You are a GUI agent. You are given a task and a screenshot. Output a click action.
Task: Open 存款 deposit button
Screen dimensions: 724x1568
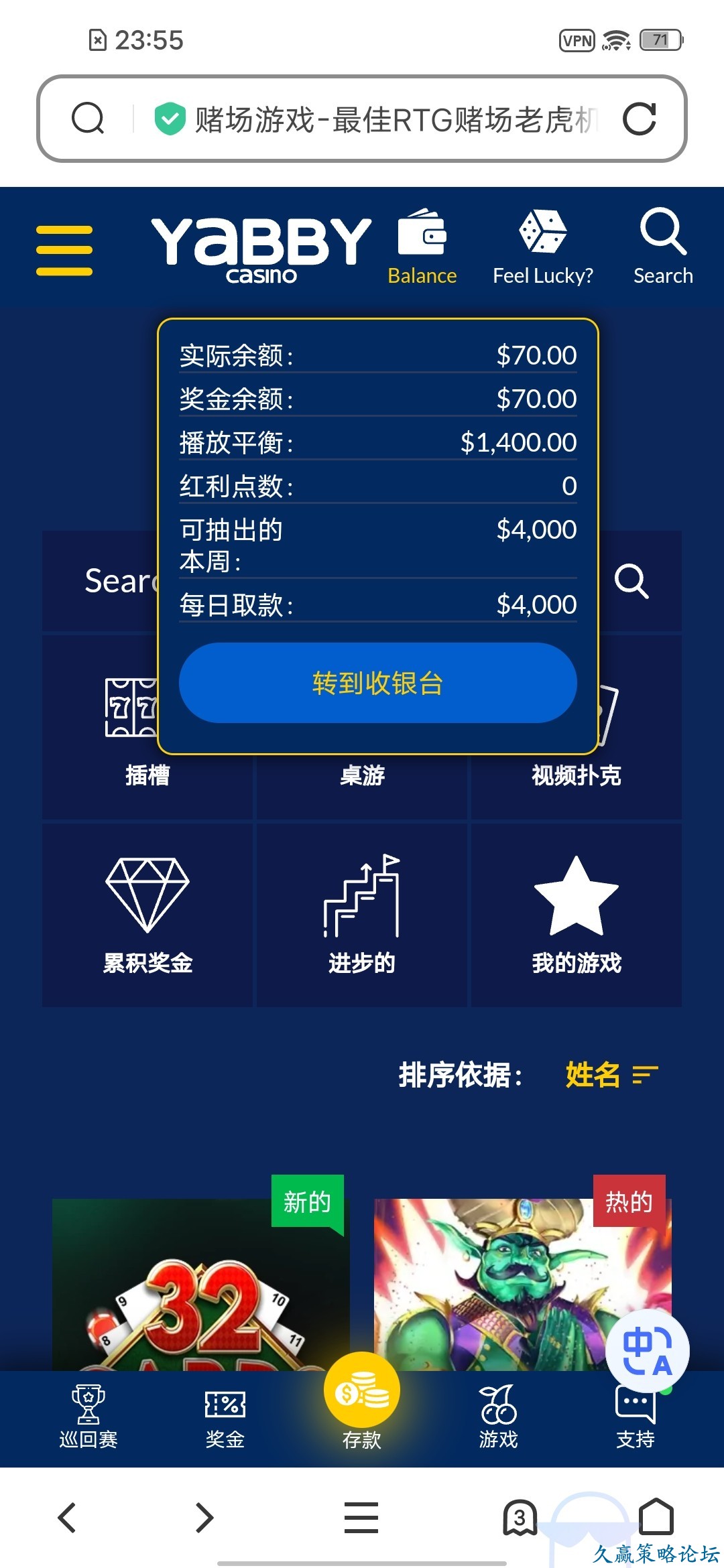coord(362,1400)
